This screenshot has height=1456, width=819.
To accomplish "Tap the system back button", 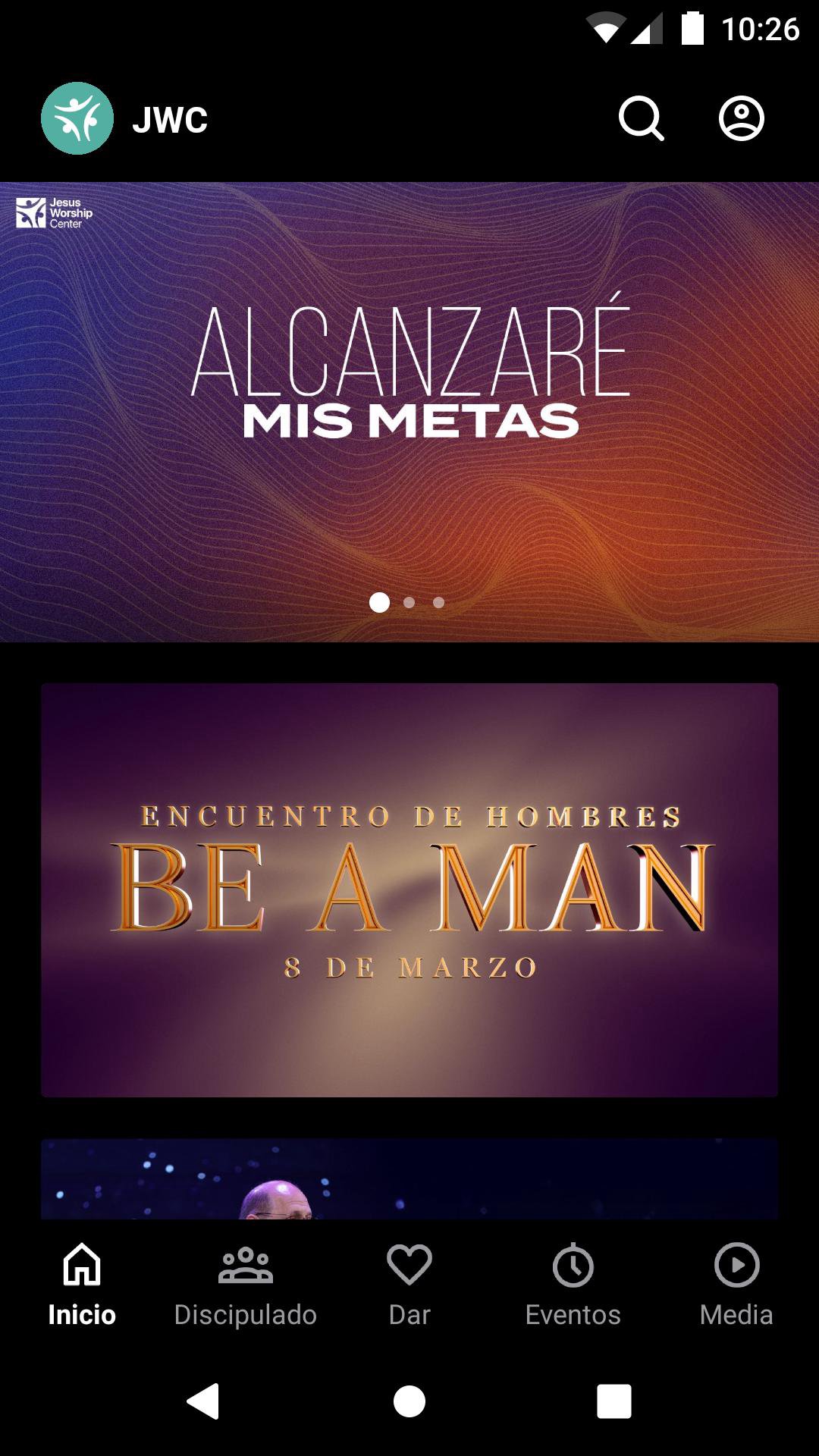I will pos(203,1401).
